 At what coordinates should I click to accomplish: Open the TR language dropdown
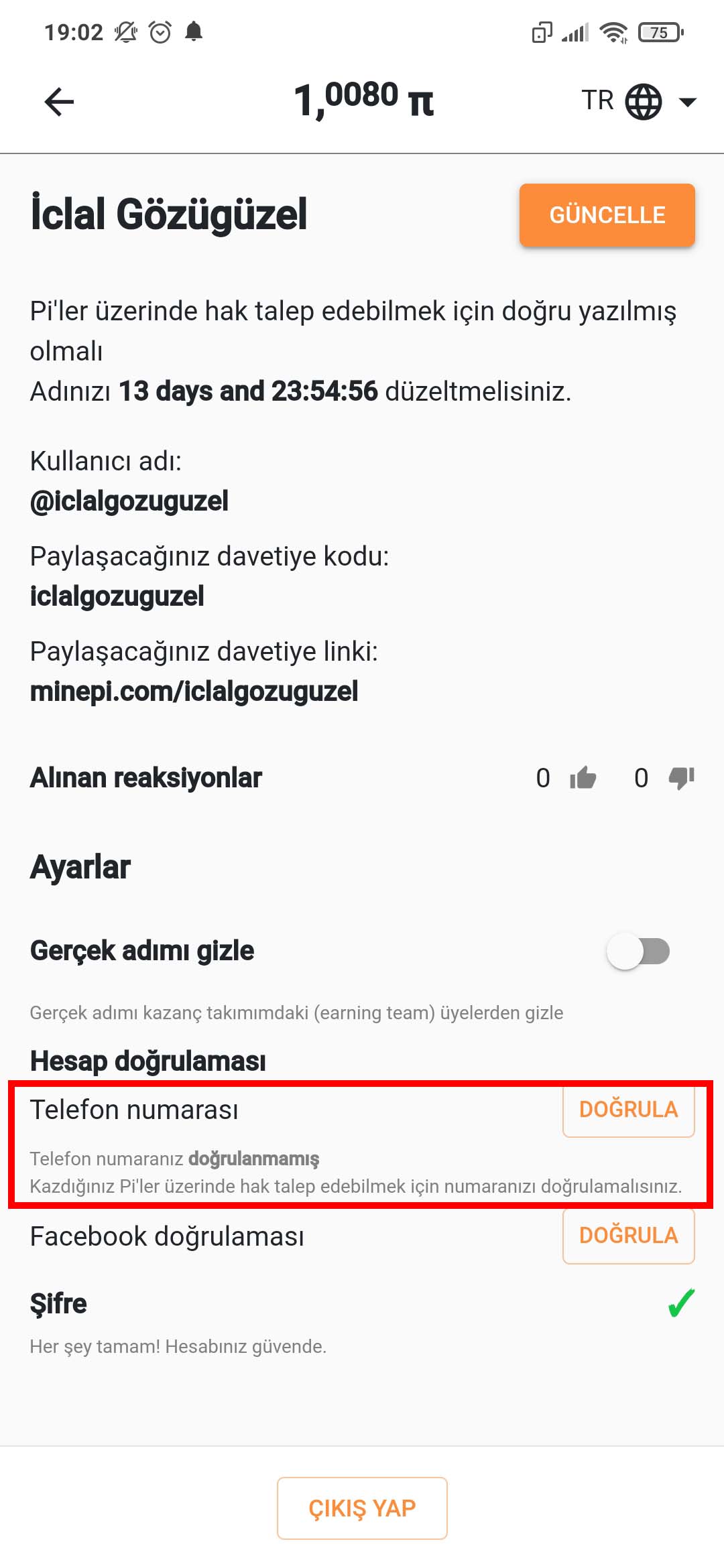[x=639, y=102]
